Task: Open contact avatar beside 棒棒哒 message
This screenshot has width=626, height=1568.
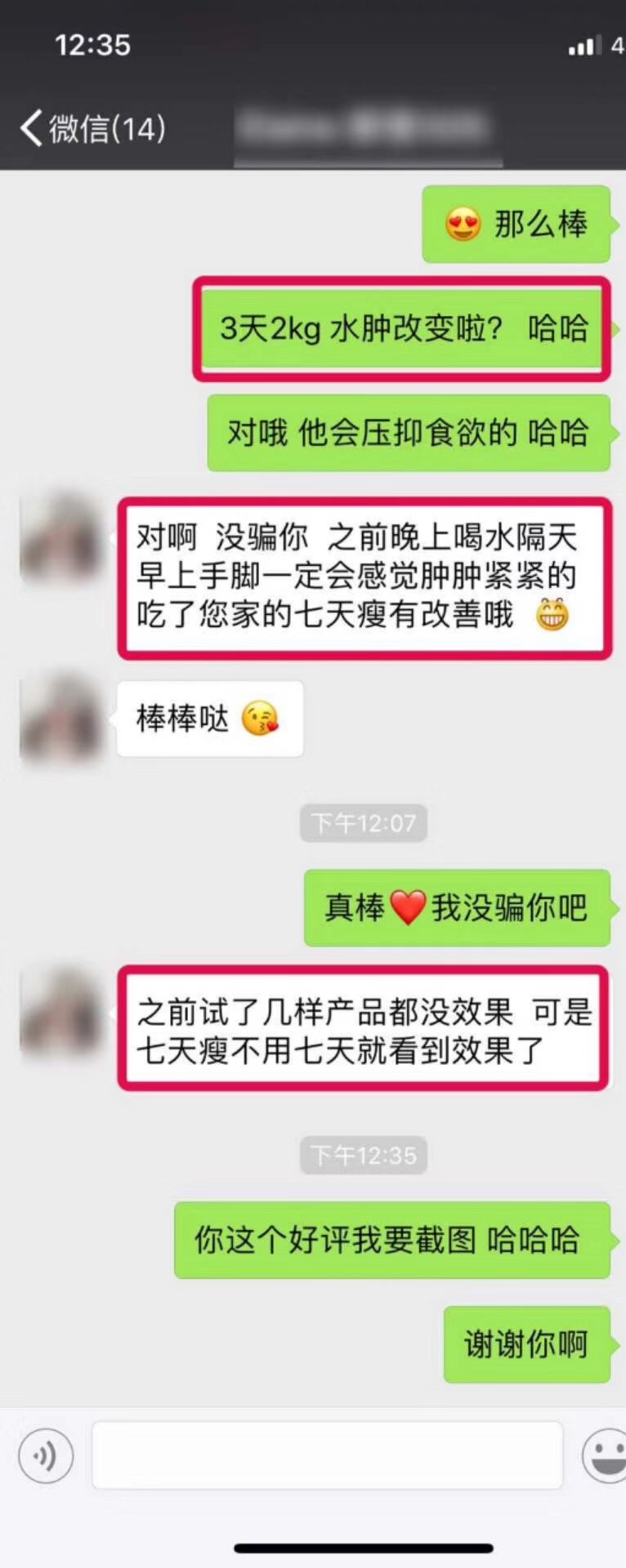Action: (61, 719)
